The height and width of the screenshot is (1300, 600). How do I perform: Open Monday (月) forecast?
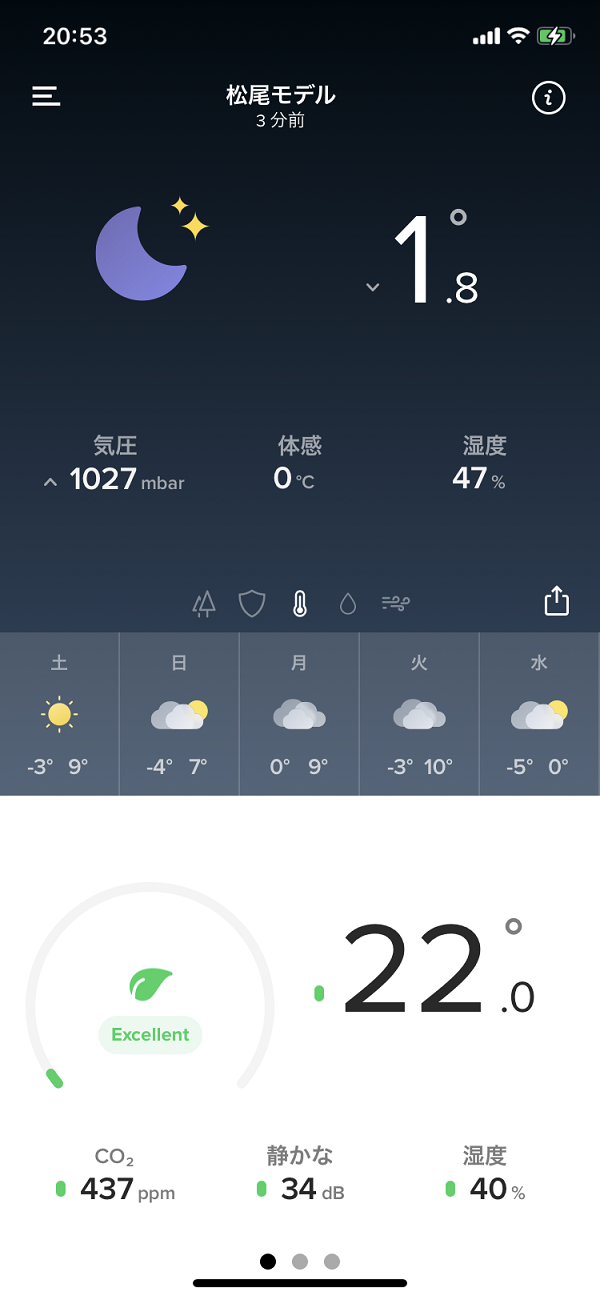(x=299, y=714)
